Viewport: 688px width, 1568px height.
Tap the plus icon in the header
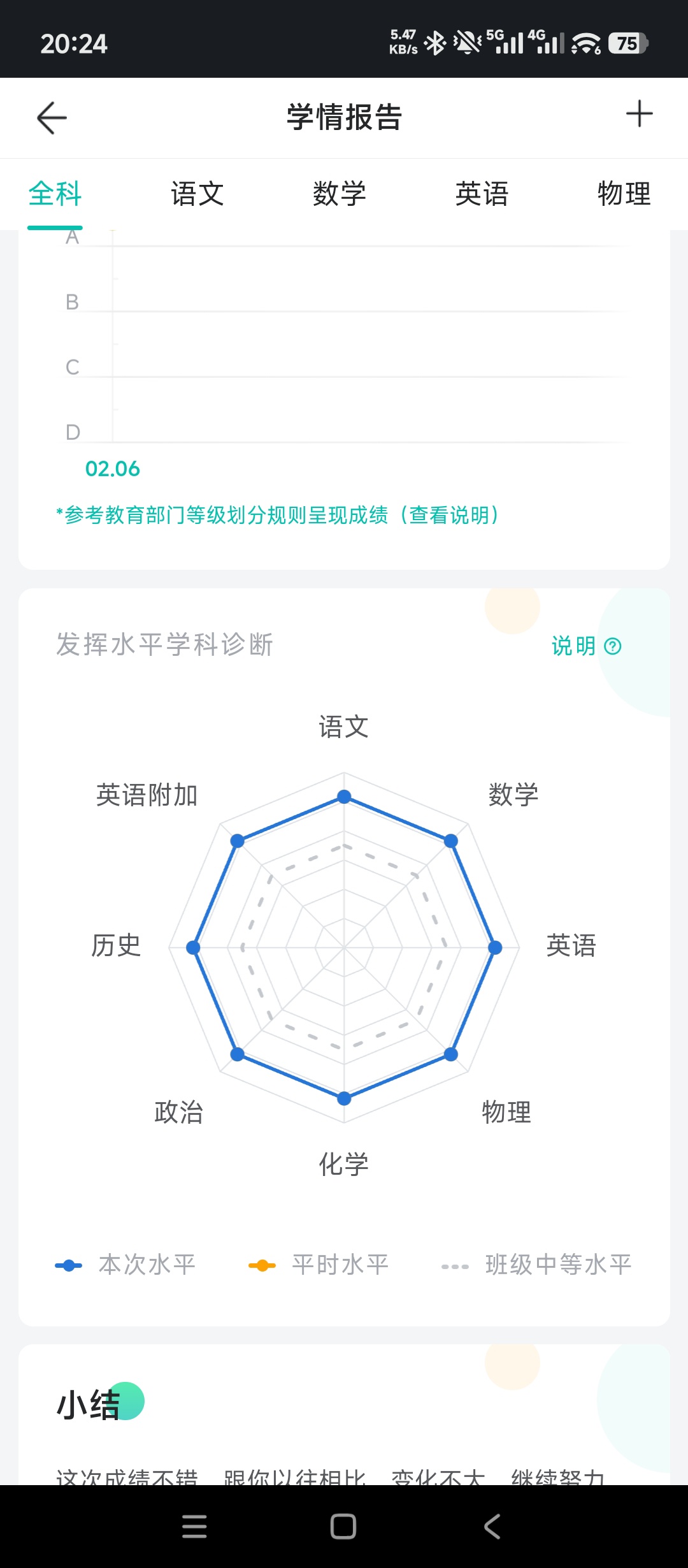point(639,115)
